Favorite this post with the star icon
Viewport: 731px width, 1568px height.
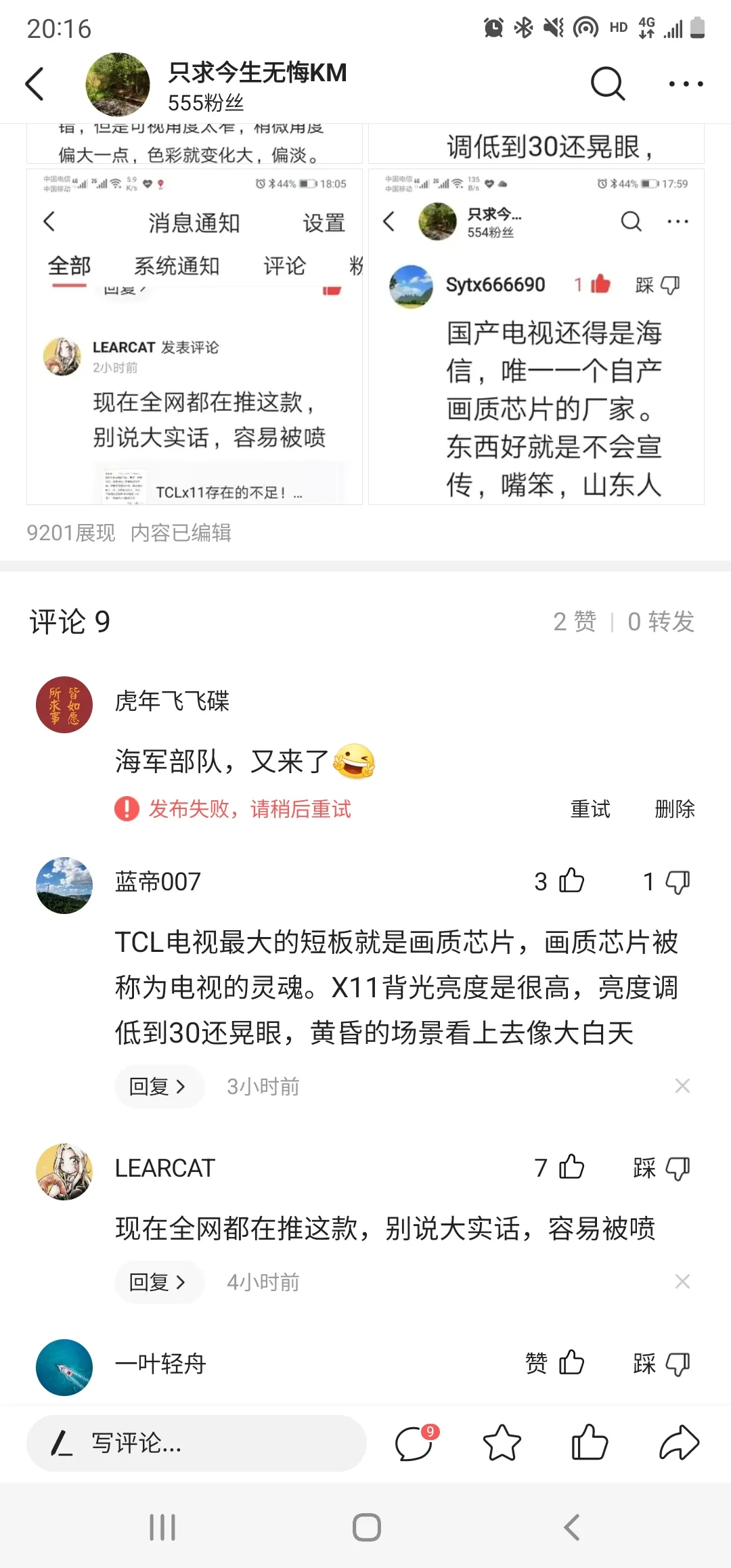pyautogui.click(x=502, y=1443)
